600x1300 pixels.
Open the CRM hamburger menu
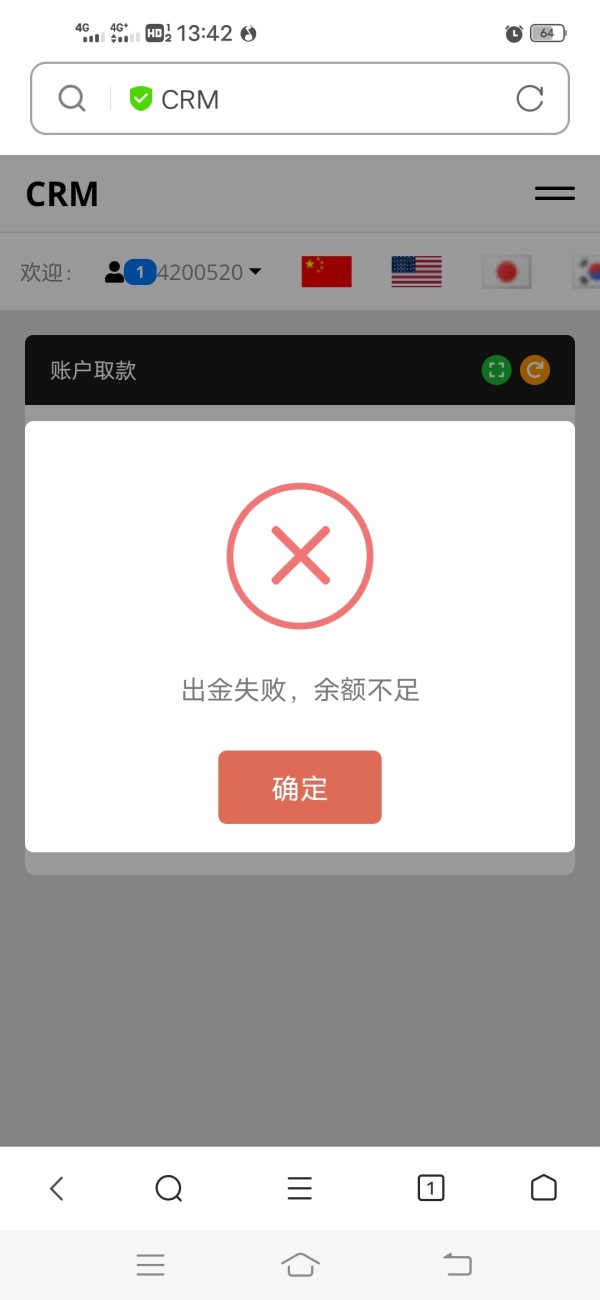point(555,194)
